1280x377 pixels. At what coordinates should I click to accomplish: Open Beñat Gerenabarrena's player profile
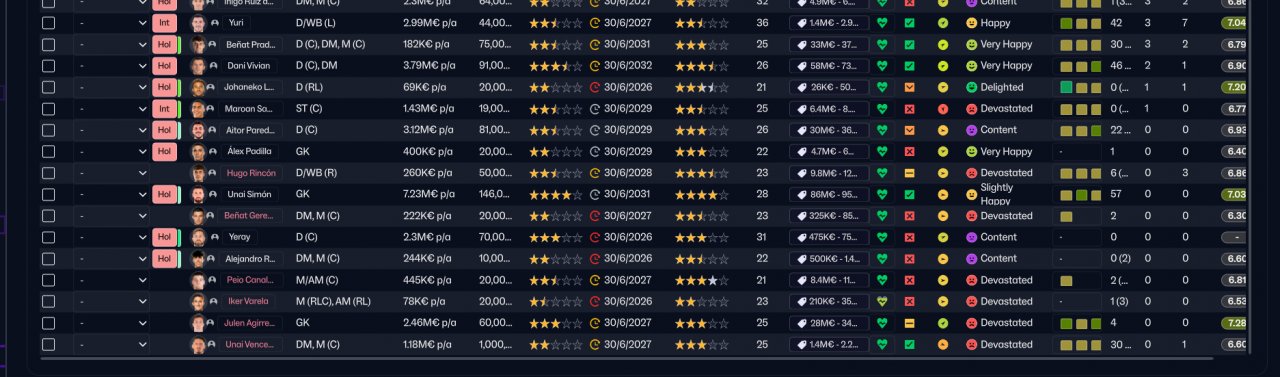(251, 215)
